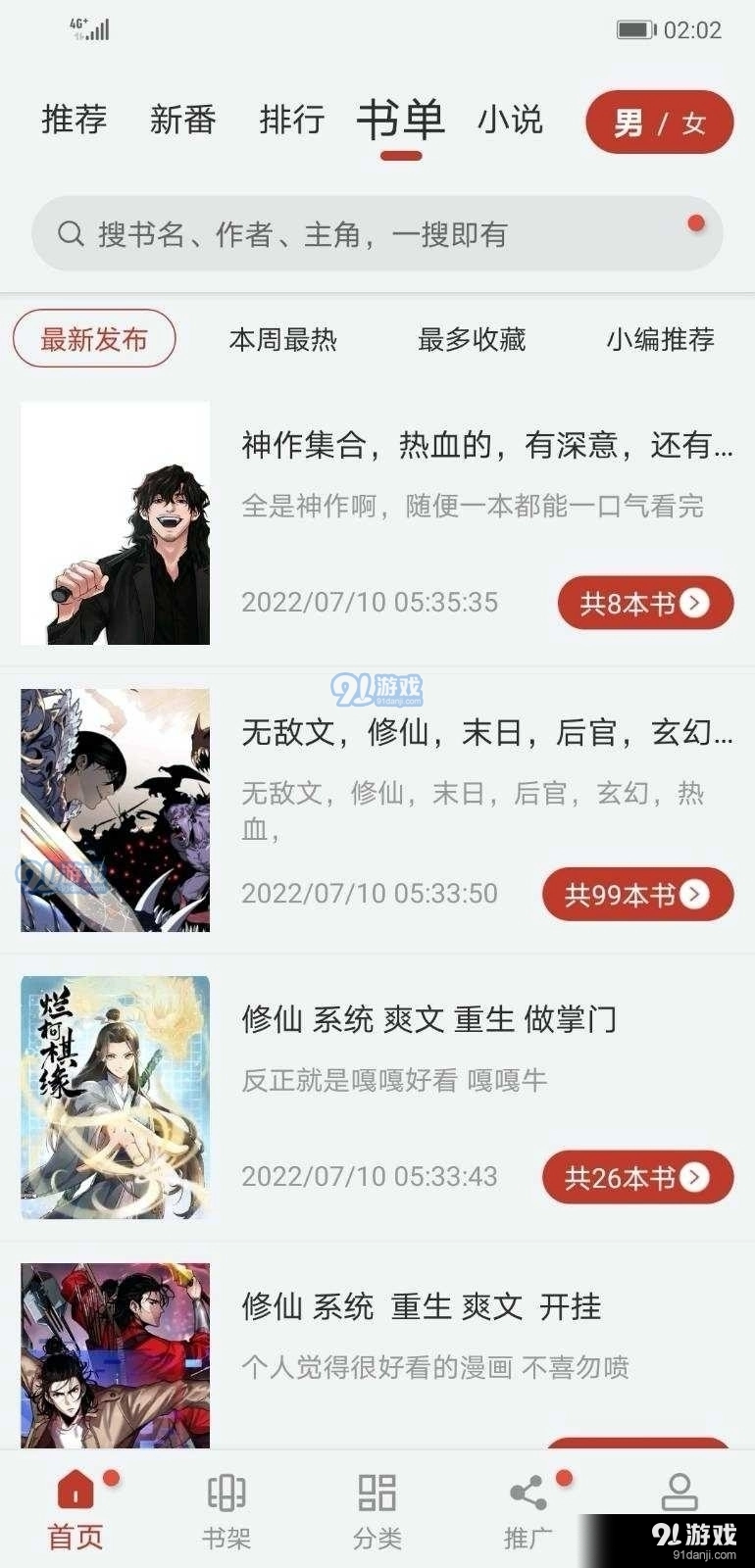Open the 首页 home tab icon
The image size is (755, 1568).
click(74, 1492)
